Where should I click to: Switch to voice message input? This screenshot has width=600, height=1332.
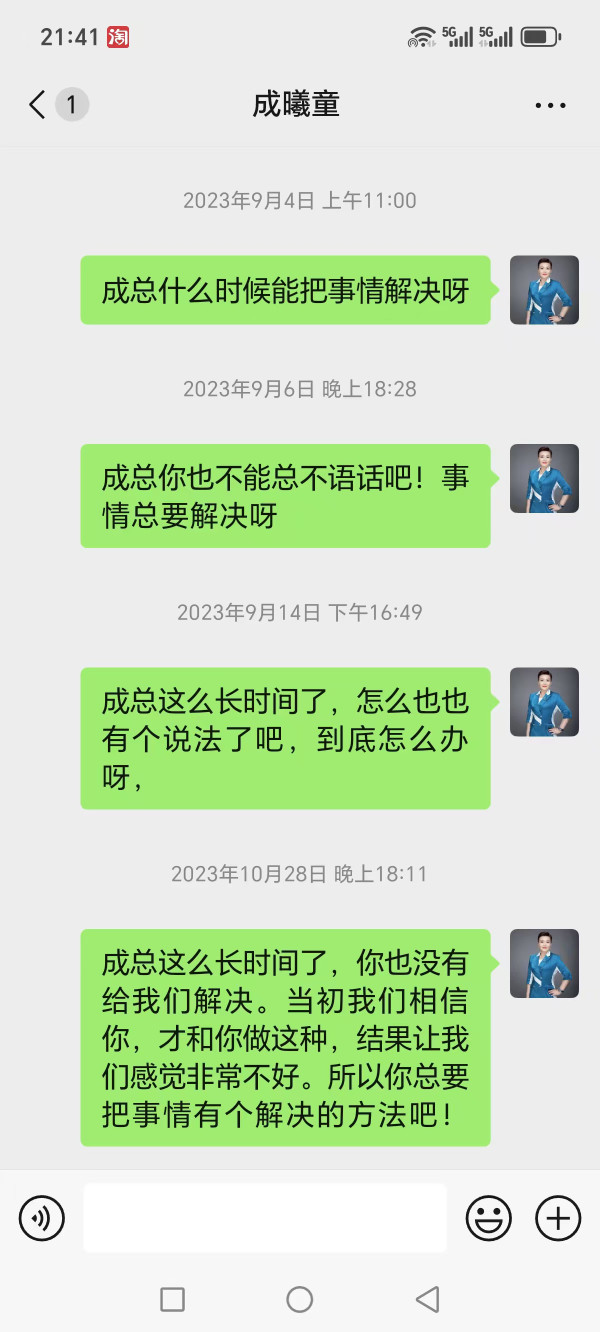(42, 1218)
